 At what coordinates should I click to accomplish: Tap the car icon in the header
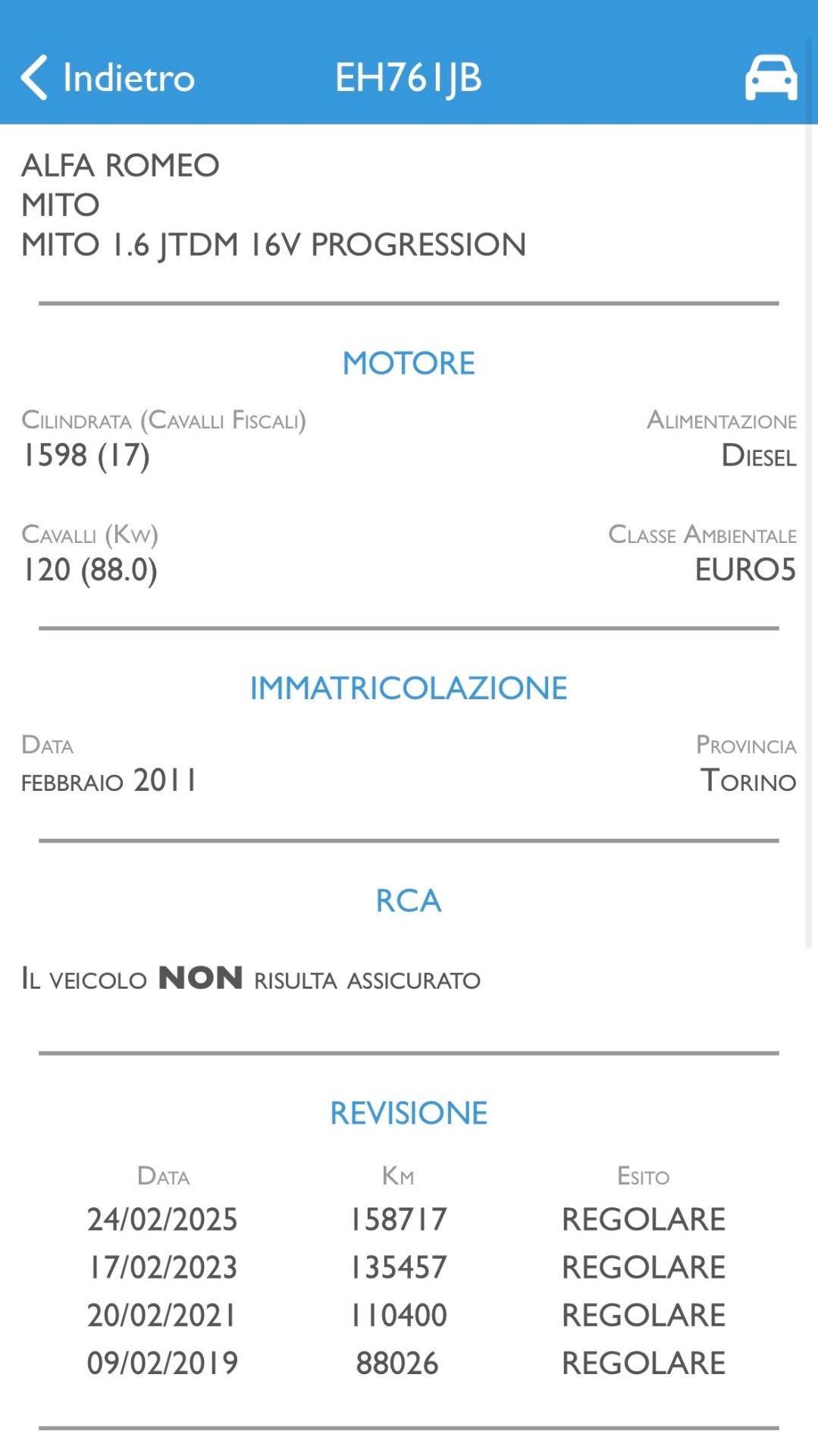(771, 77)
